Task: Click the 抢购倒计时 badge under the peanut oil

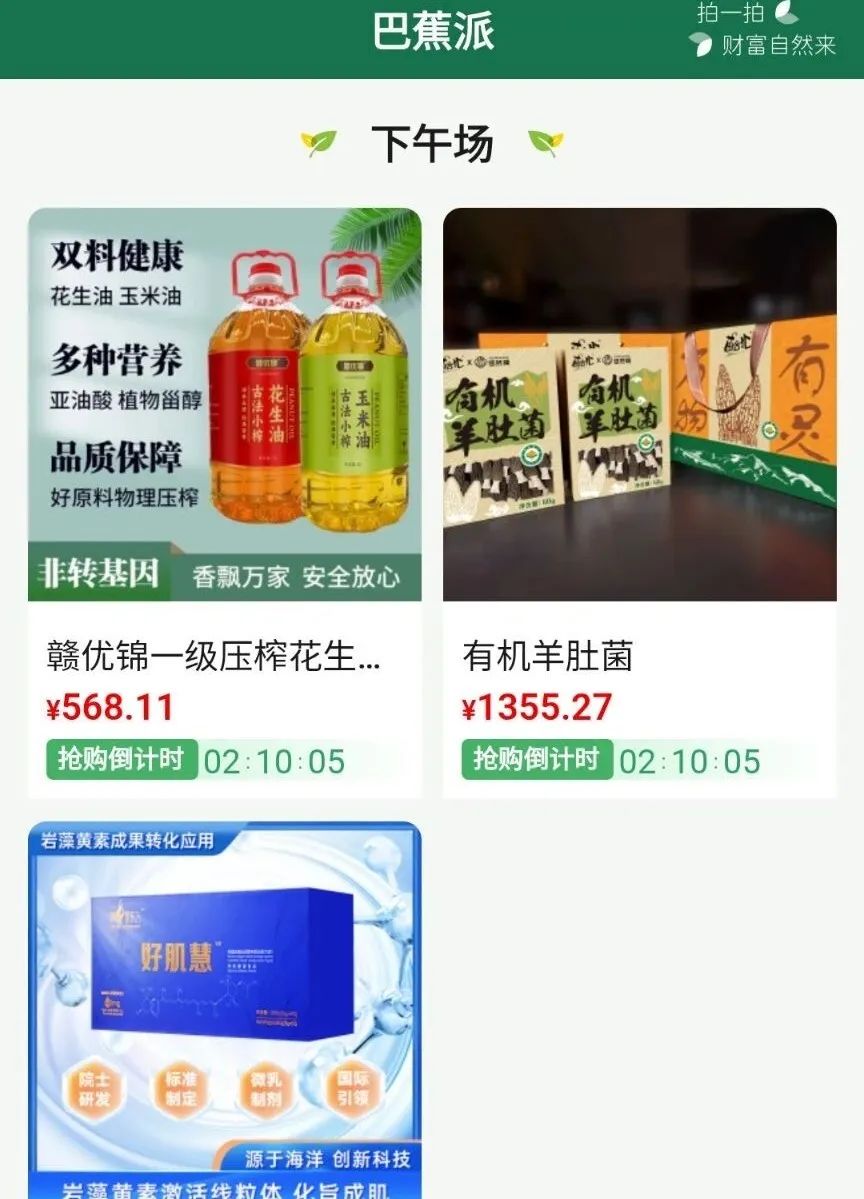Action: tap(120, 760)
